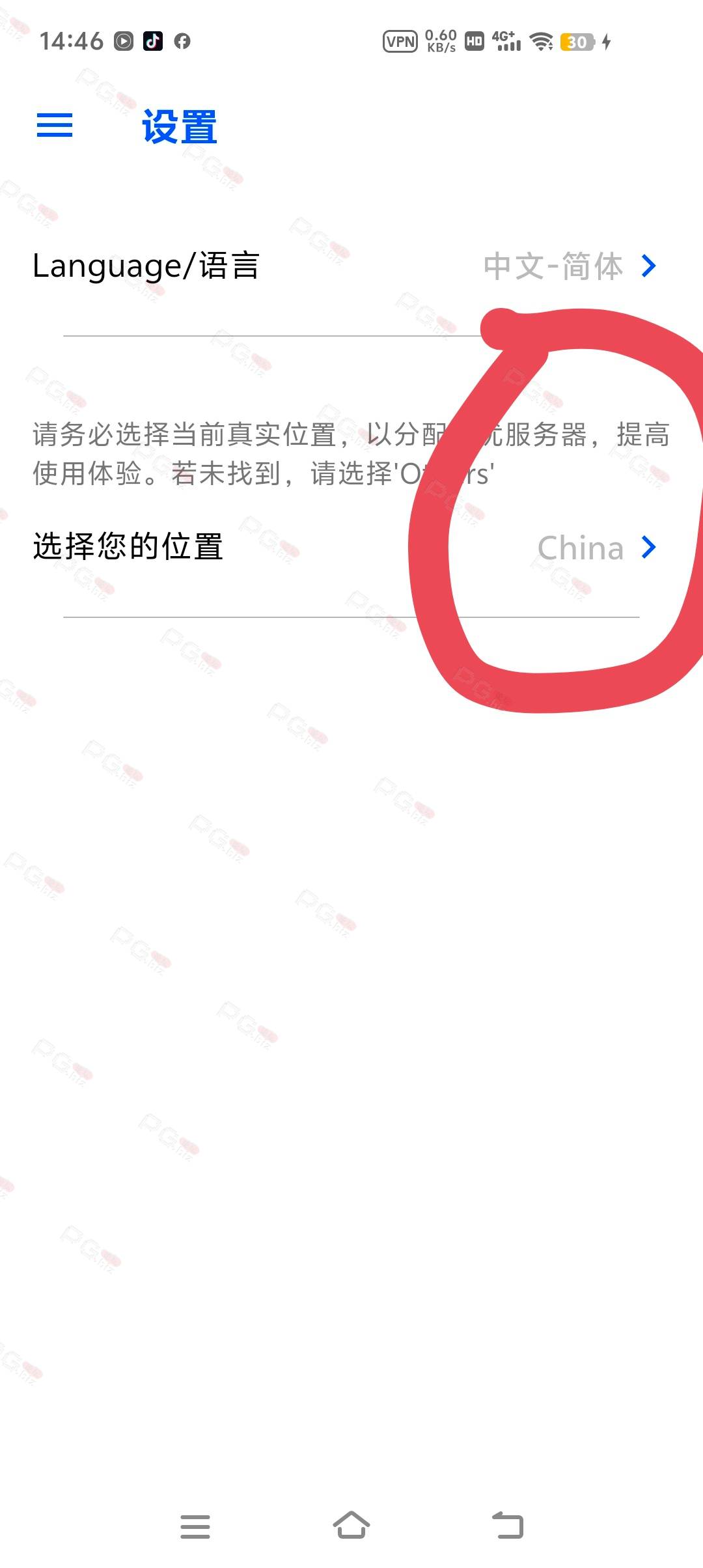Open the 选择您的位置 location row
The height and width of the screenshot is (1568, 703).
click(x=351, y=547)
